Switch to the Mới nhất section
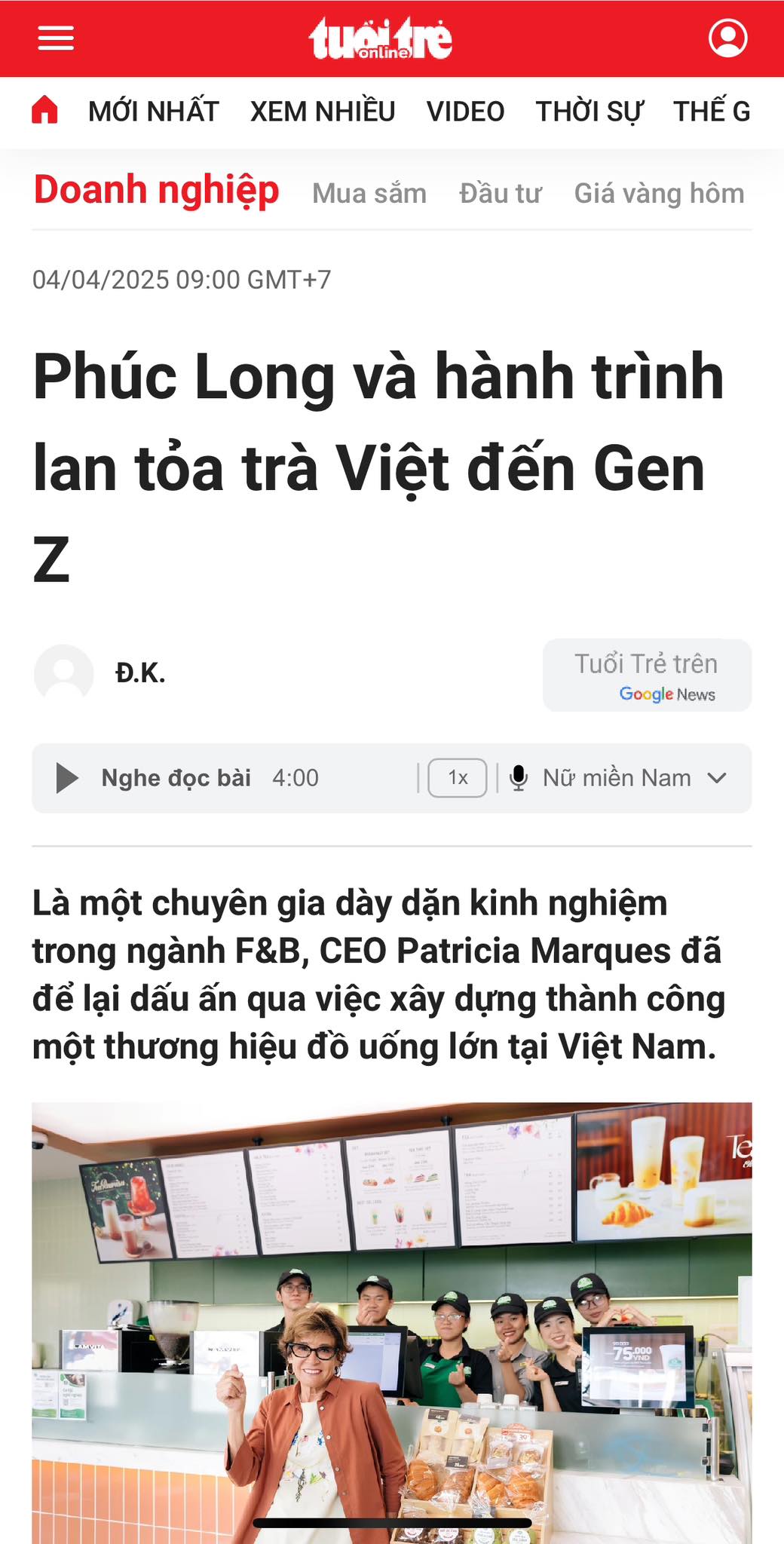The height and width of the screenshot is (1544, 784). click(153, 112)
